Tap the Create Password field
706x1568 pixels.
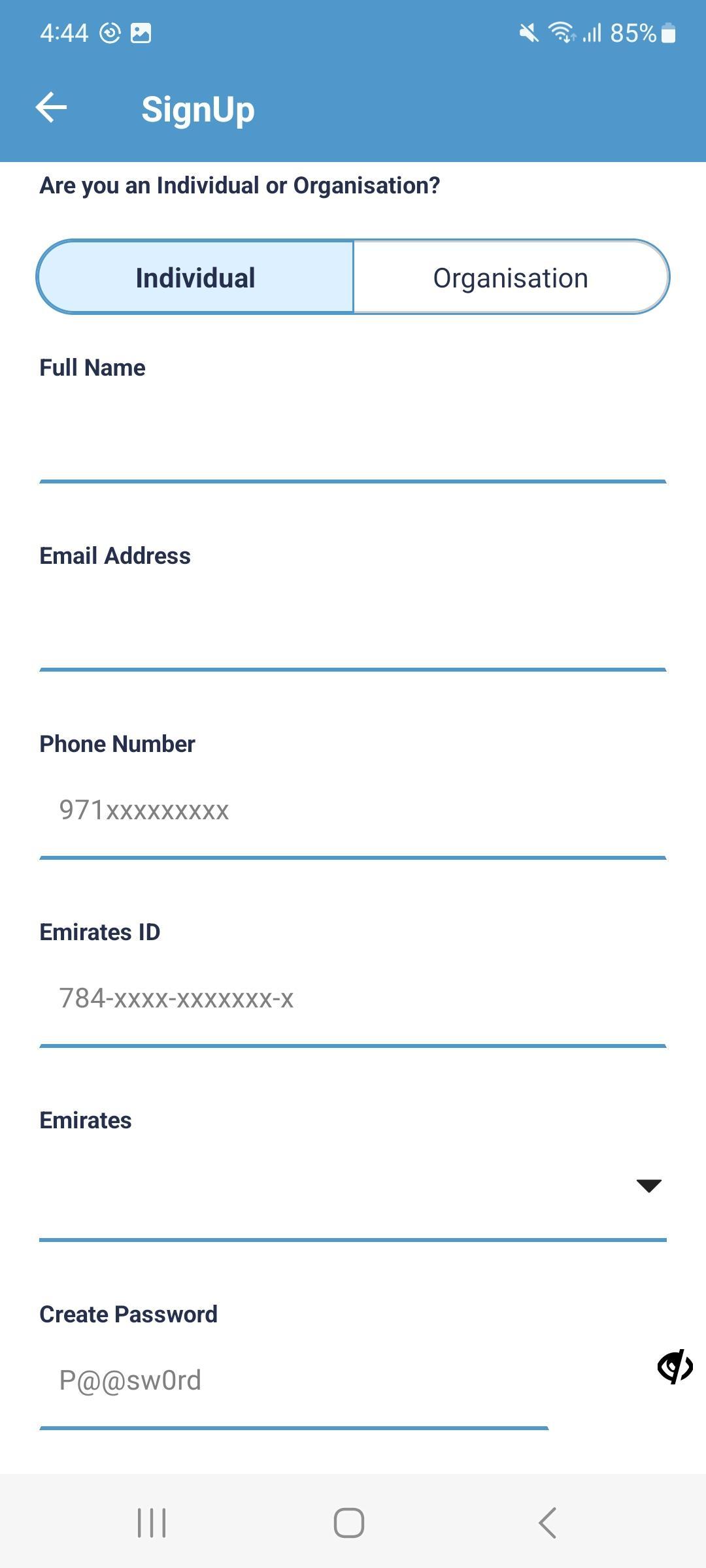(x=294, y=1381)
